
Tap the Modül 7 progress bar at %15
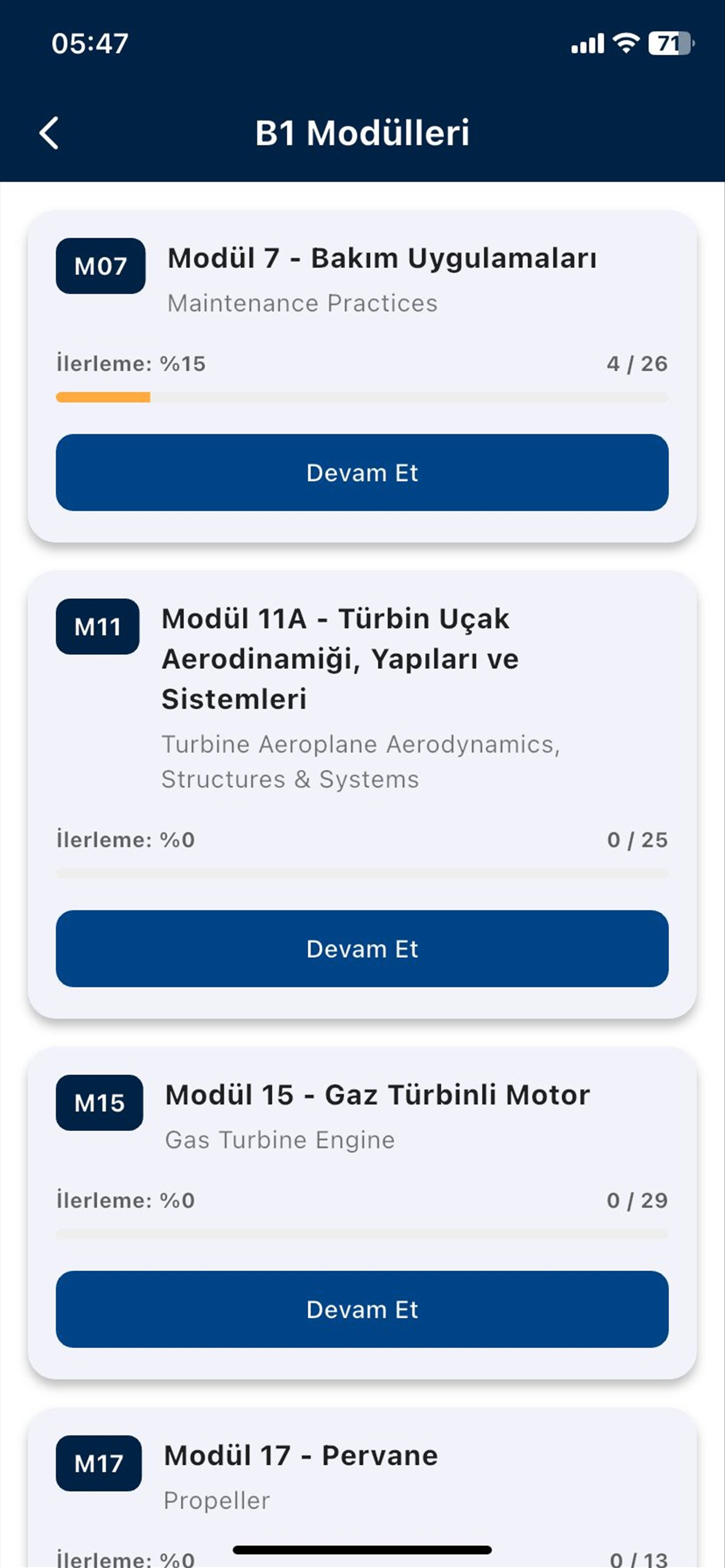(x=362, y=397)
